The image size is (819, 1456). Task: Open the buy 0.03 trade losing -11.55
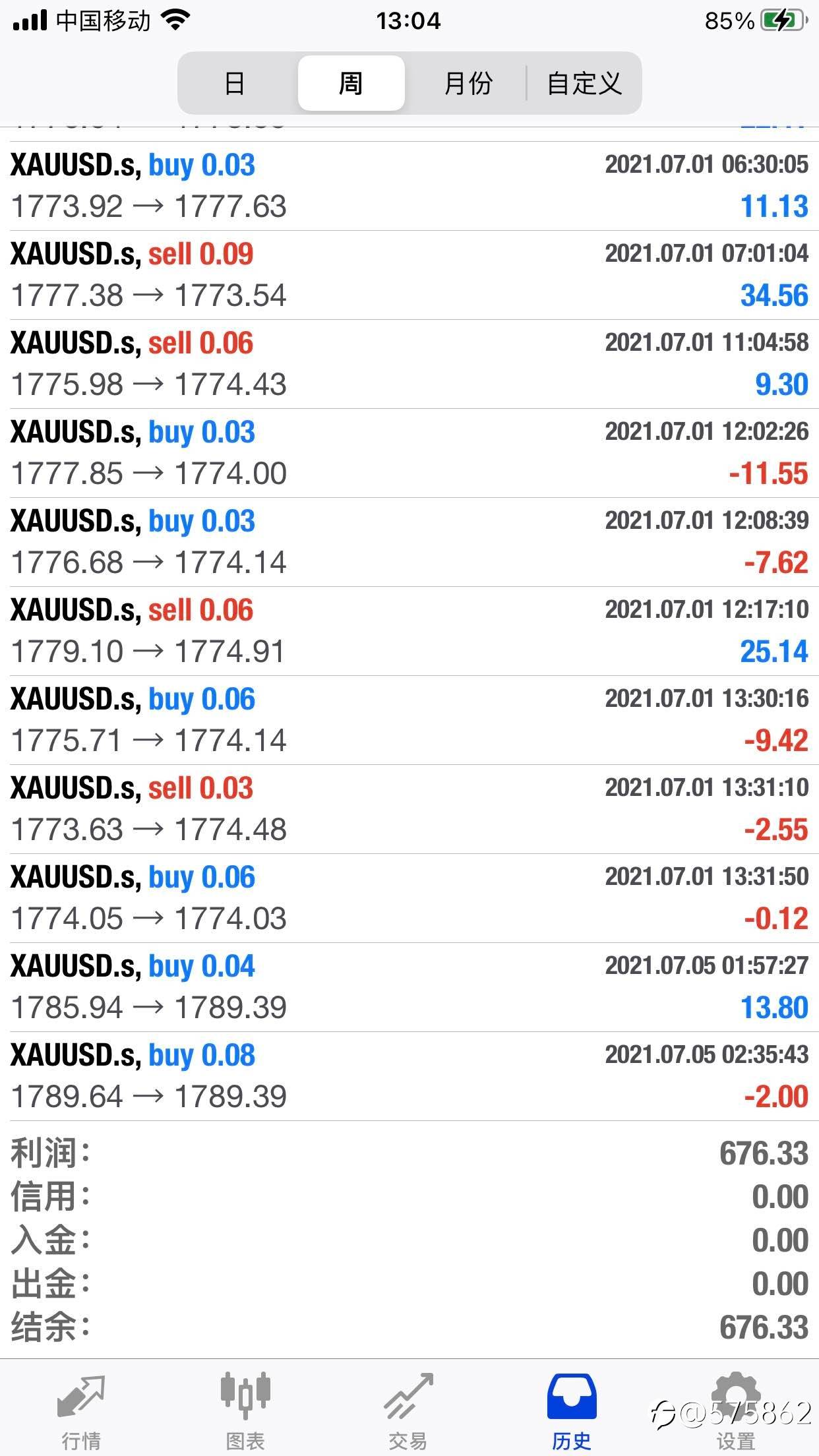[x=409, y=453]
